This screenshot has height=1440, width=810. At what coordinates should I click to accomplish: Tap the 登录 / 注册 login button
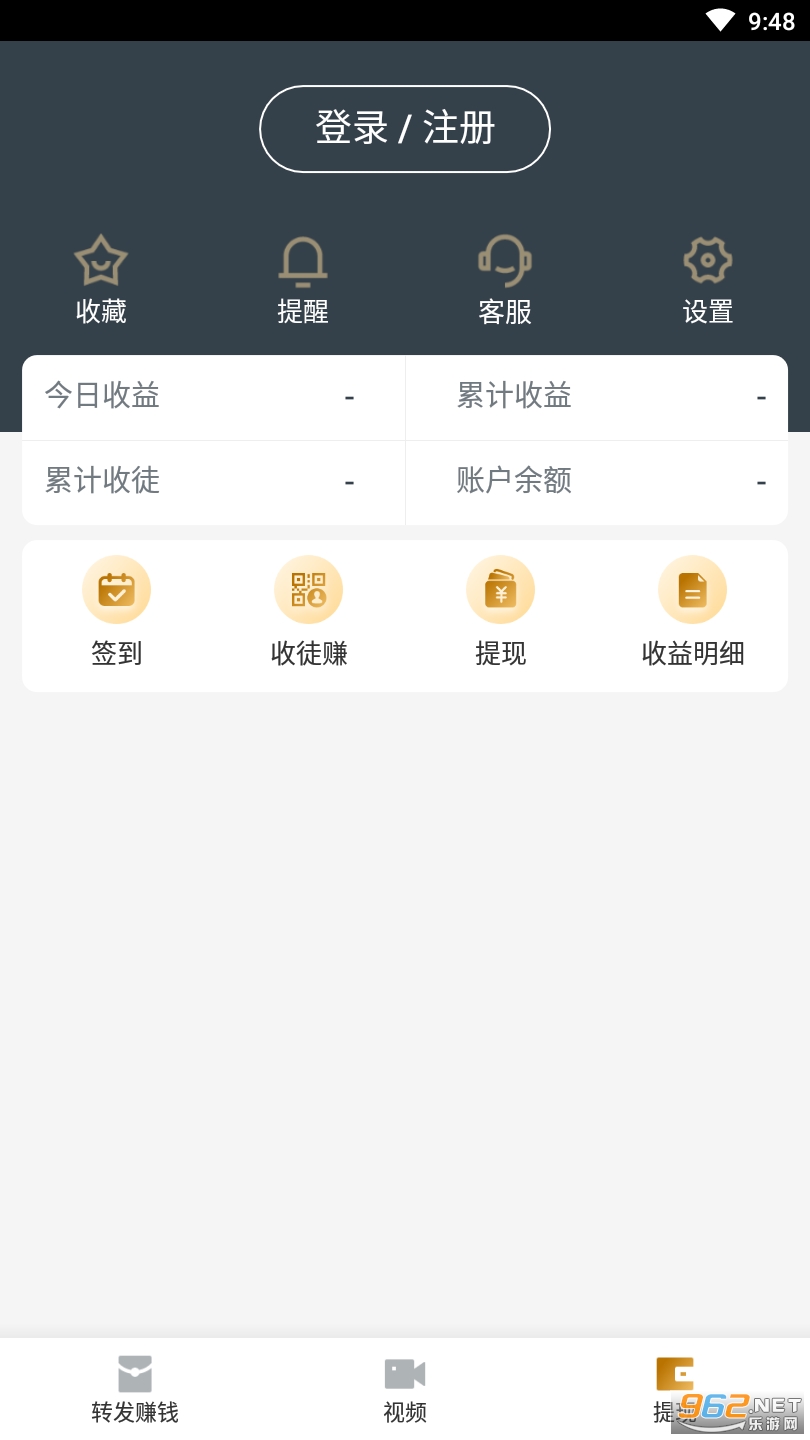pyautogui.click(x=405, y=129)
